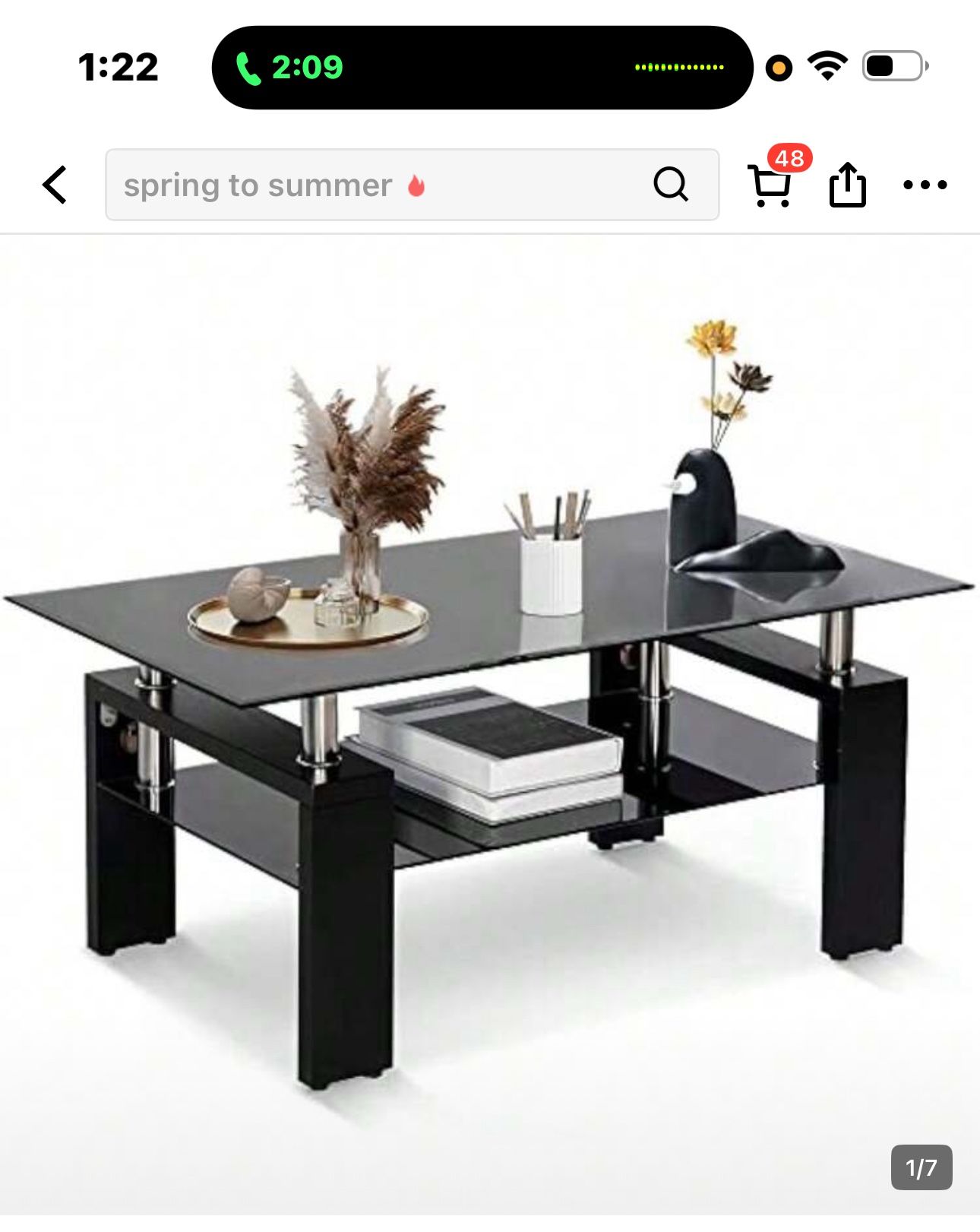Tap the green ongoing call pill

pyautogui.click(x=479, y=67)
